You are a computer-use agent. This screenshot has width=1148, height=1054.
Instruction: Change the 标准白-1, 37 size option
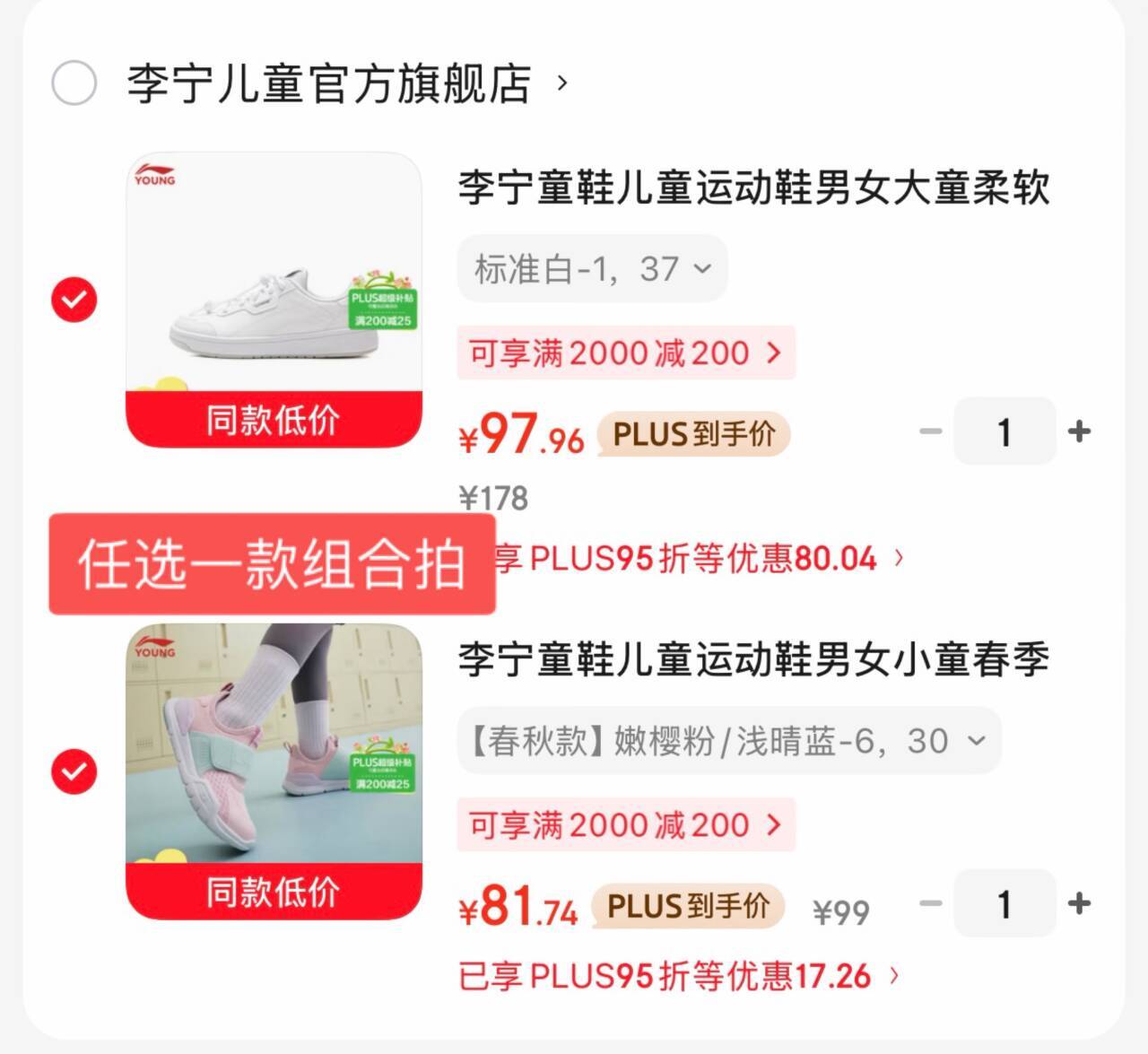tap(592, 268)
